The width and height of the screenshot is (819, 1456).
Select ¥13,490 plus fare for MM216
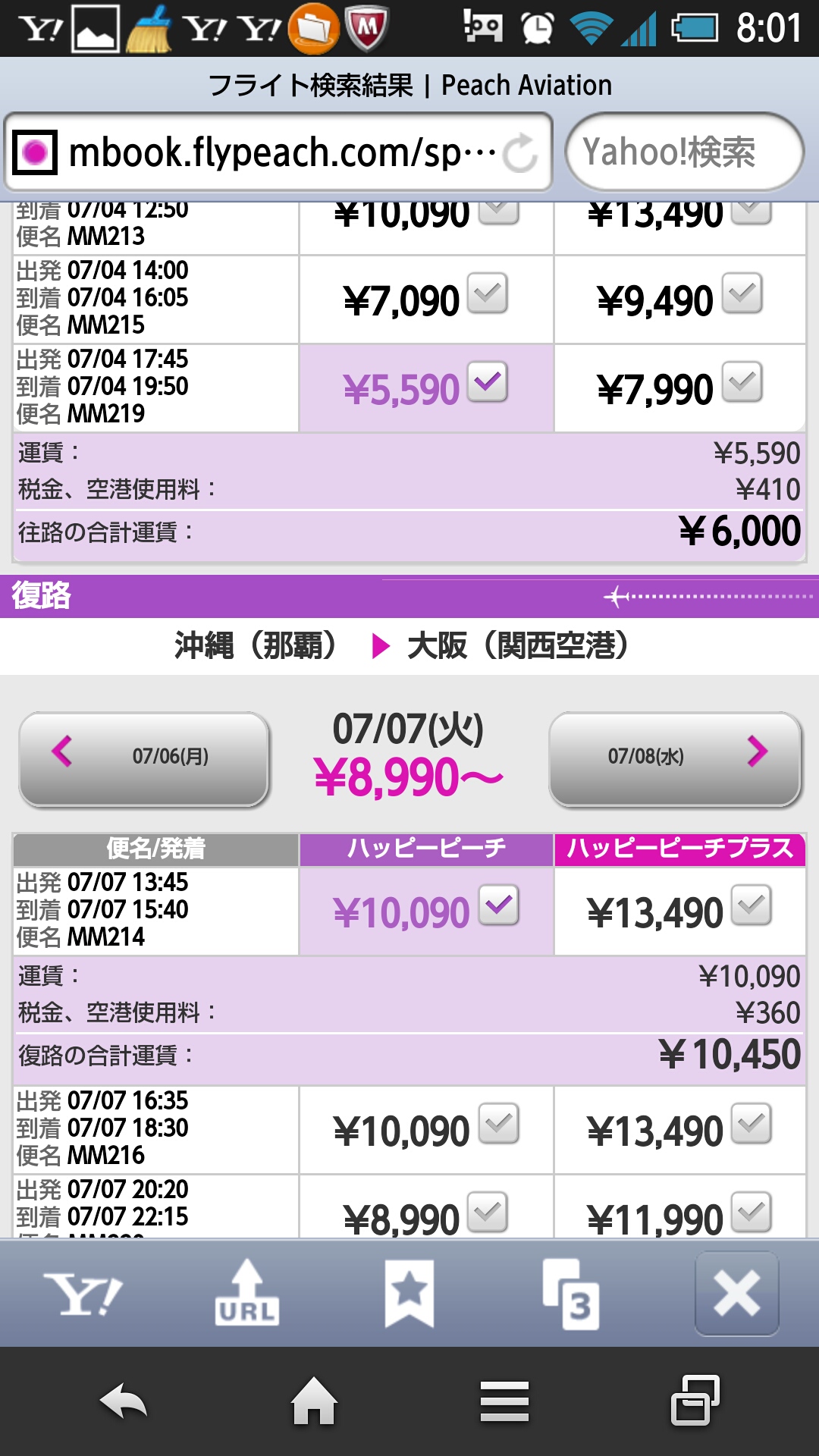752,1124
